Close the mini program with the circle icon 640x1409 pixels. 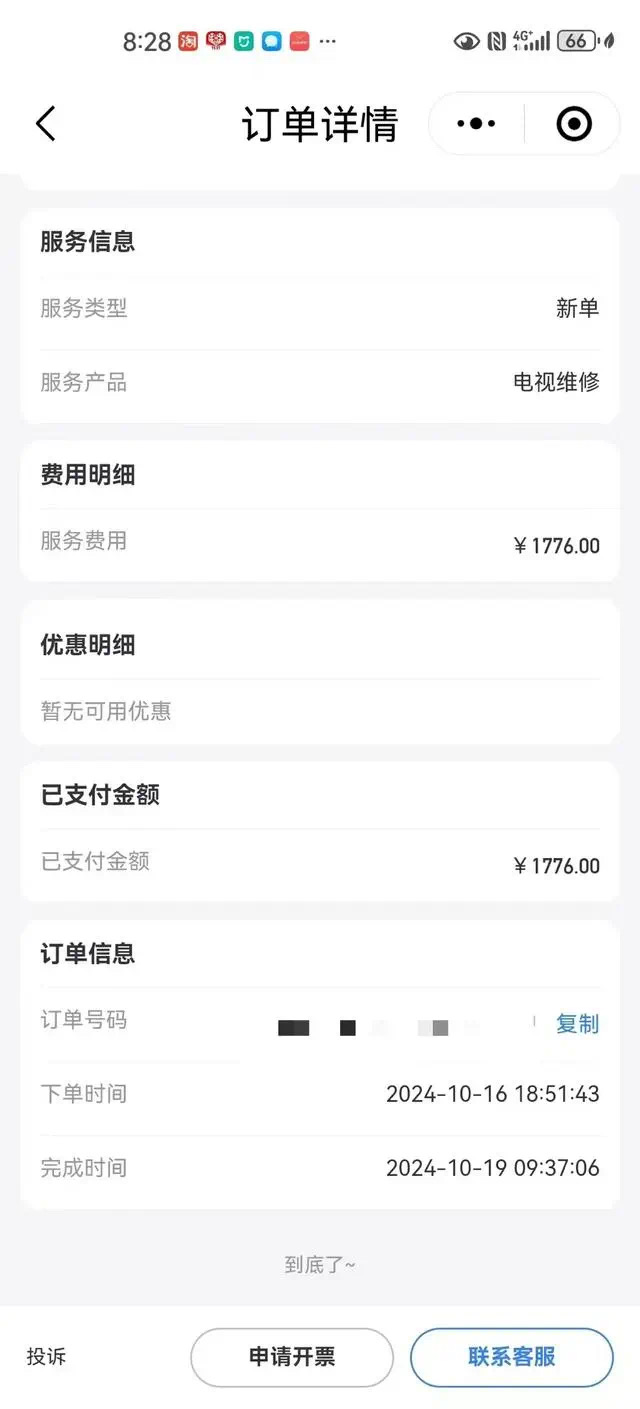573,124
